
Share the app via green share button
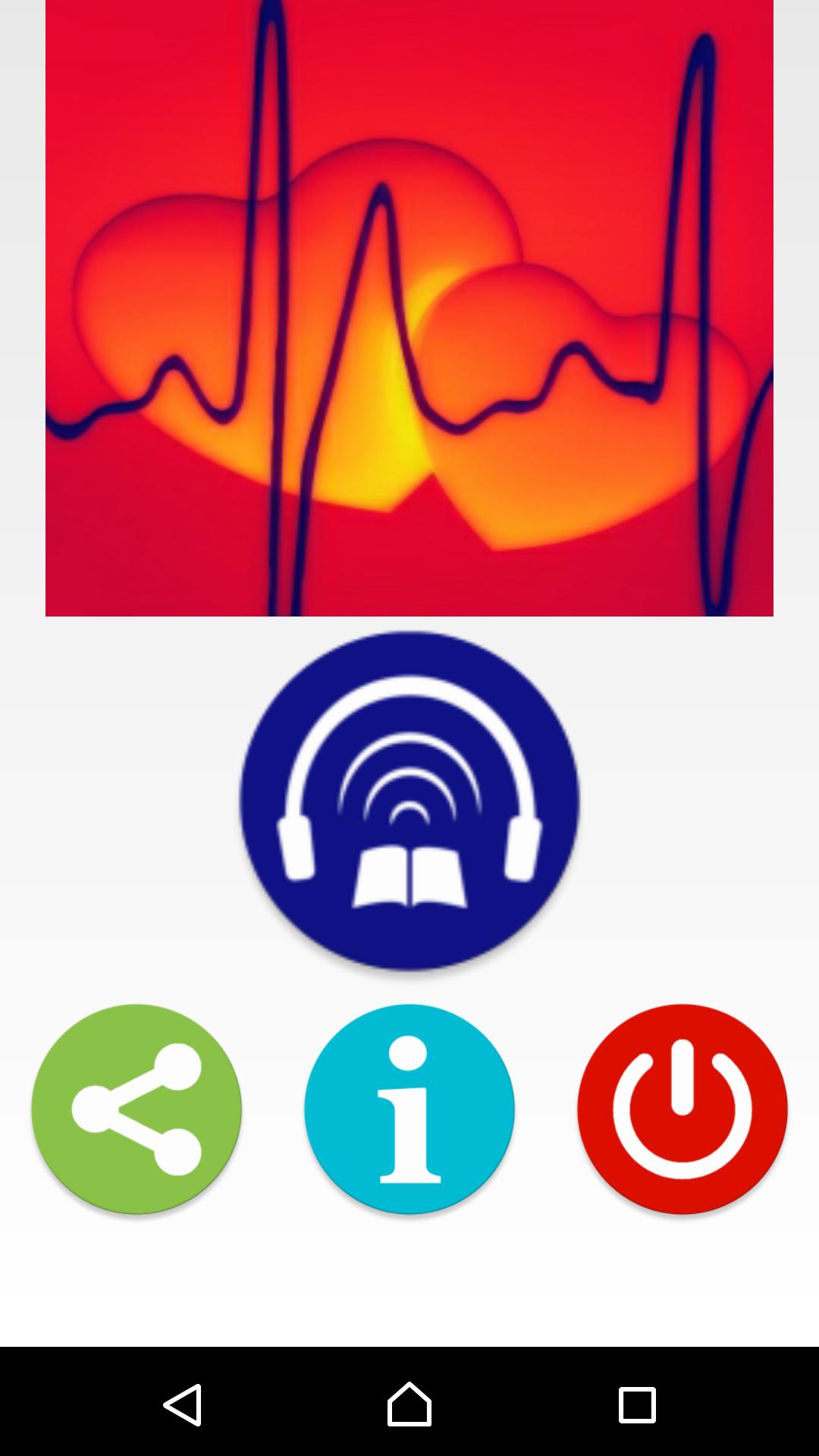136,1109
